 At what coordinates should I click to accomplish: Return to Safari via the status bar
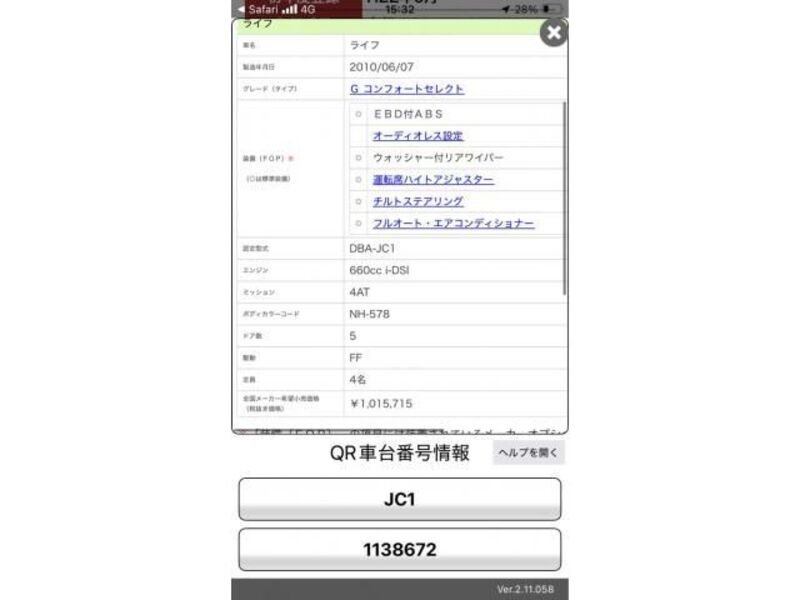[256, 9]
